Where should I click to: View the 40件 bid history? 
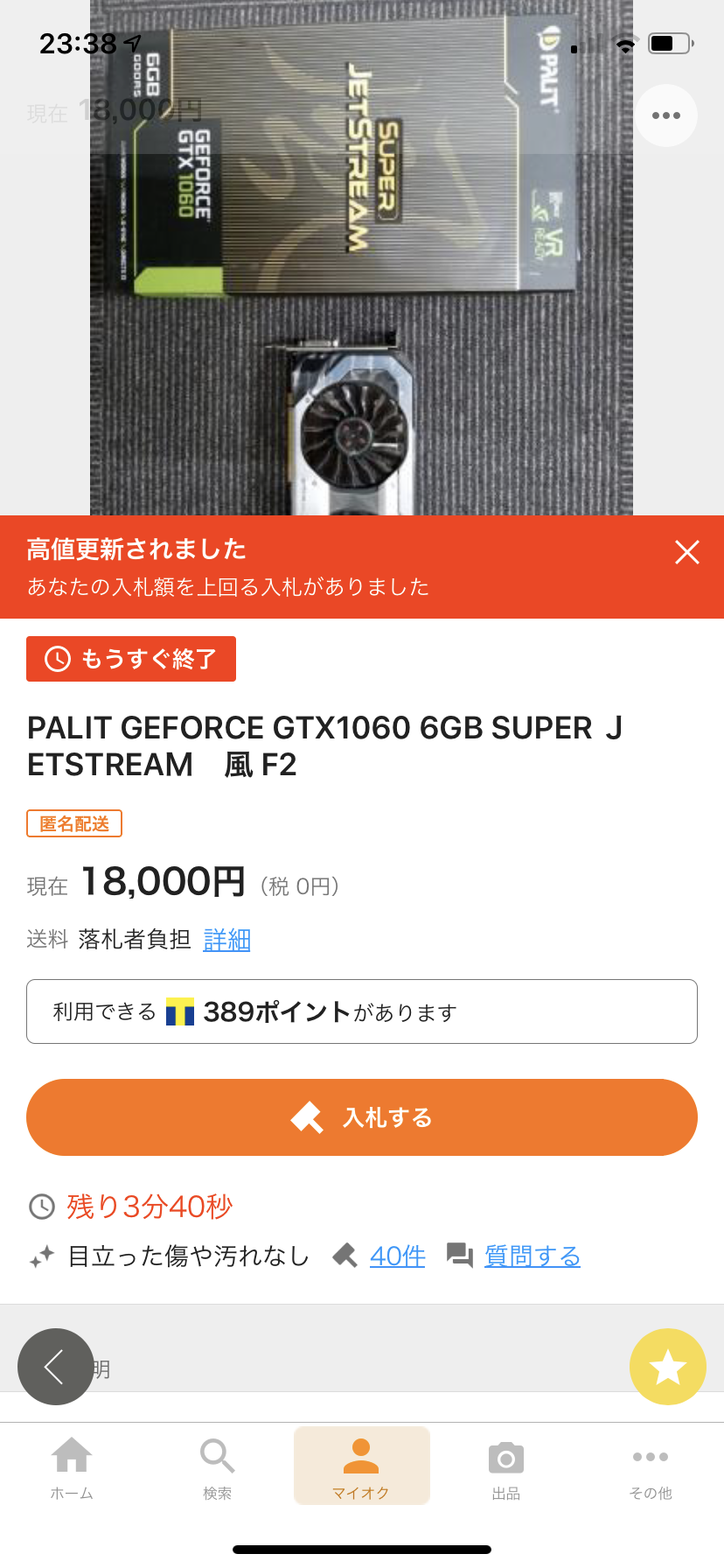[x=397, y=1256]
